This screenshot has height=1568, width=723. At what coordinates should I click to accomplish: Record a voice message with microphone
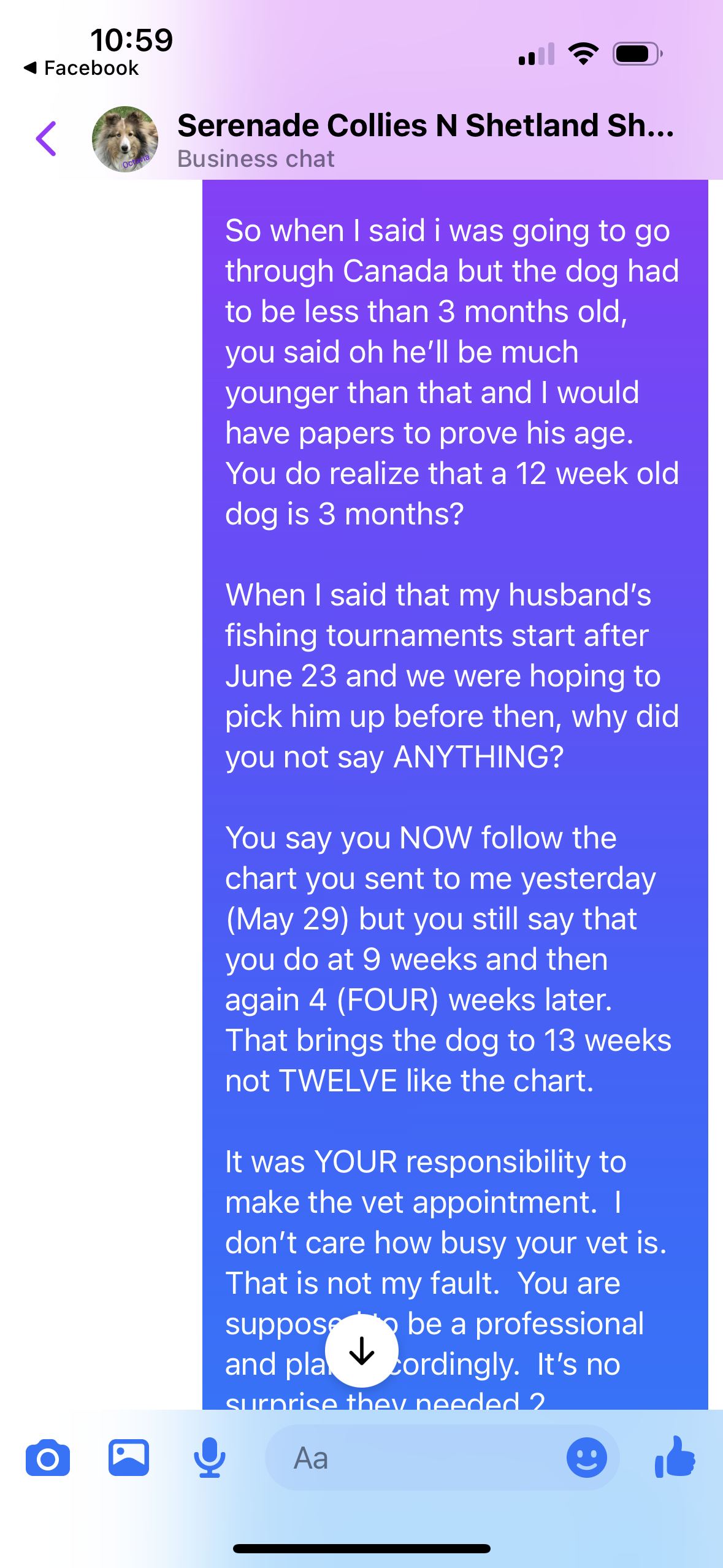coord(210,1458)
